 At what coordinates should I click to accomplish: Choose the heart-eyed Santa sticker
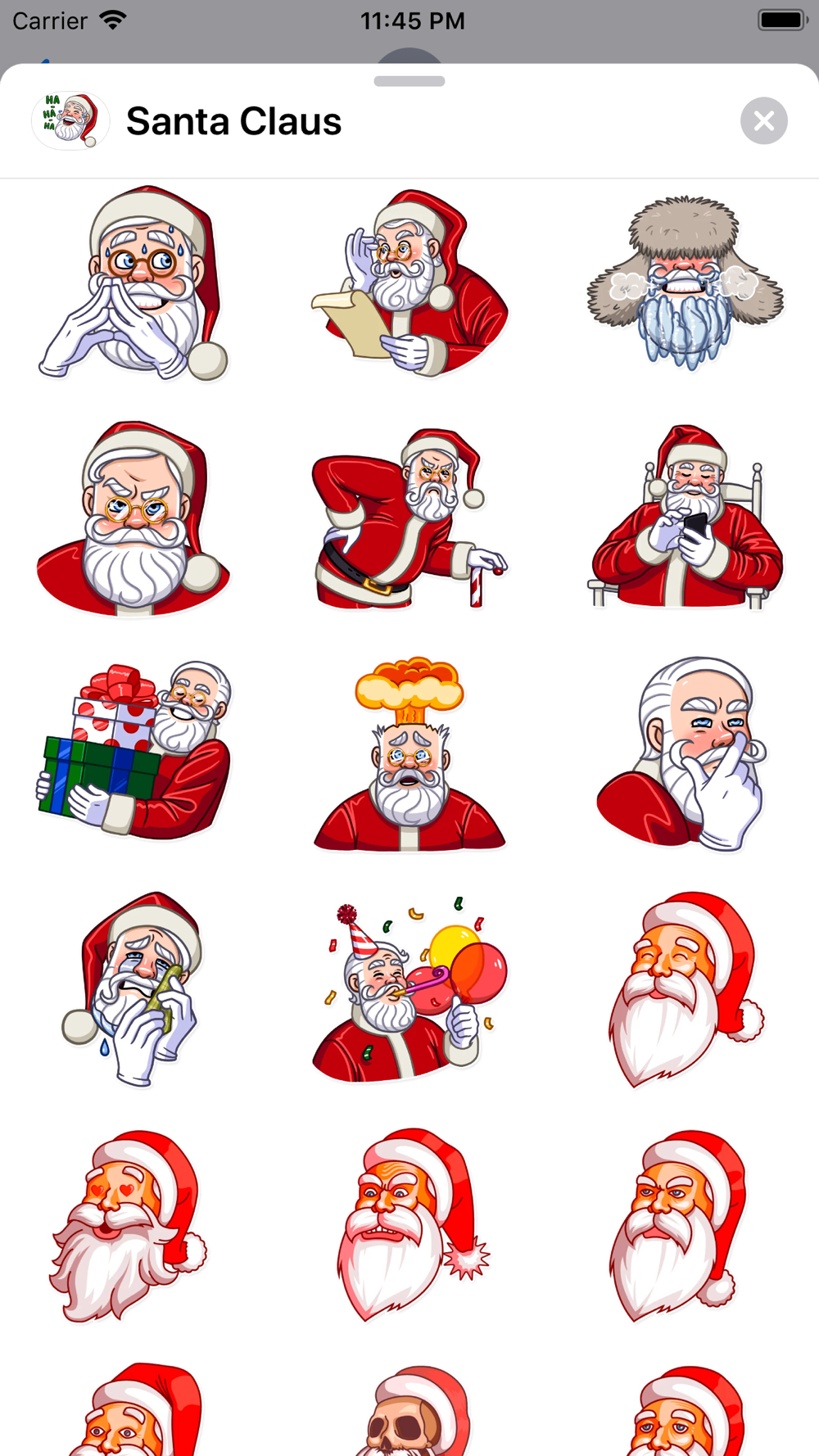[127, 1226]
